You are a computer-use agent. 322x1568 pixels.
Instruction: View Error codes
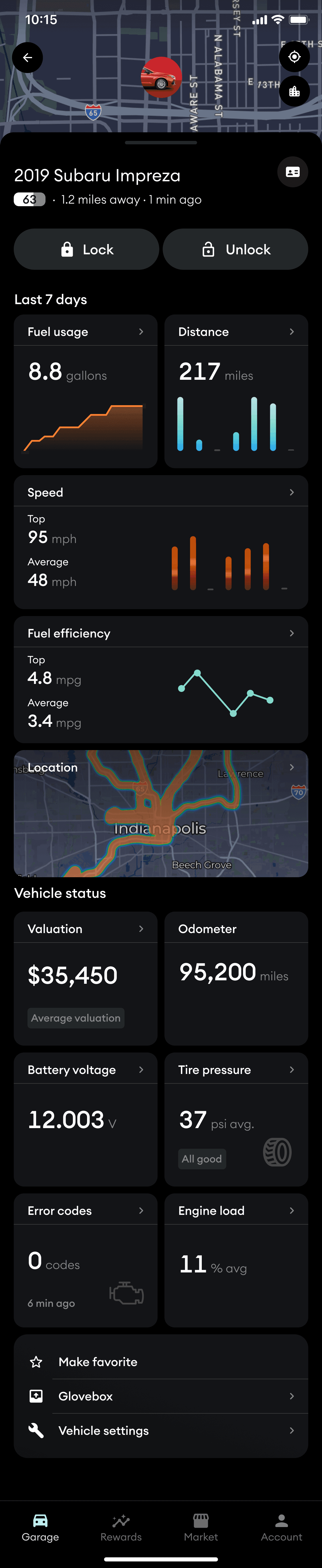86,1260
